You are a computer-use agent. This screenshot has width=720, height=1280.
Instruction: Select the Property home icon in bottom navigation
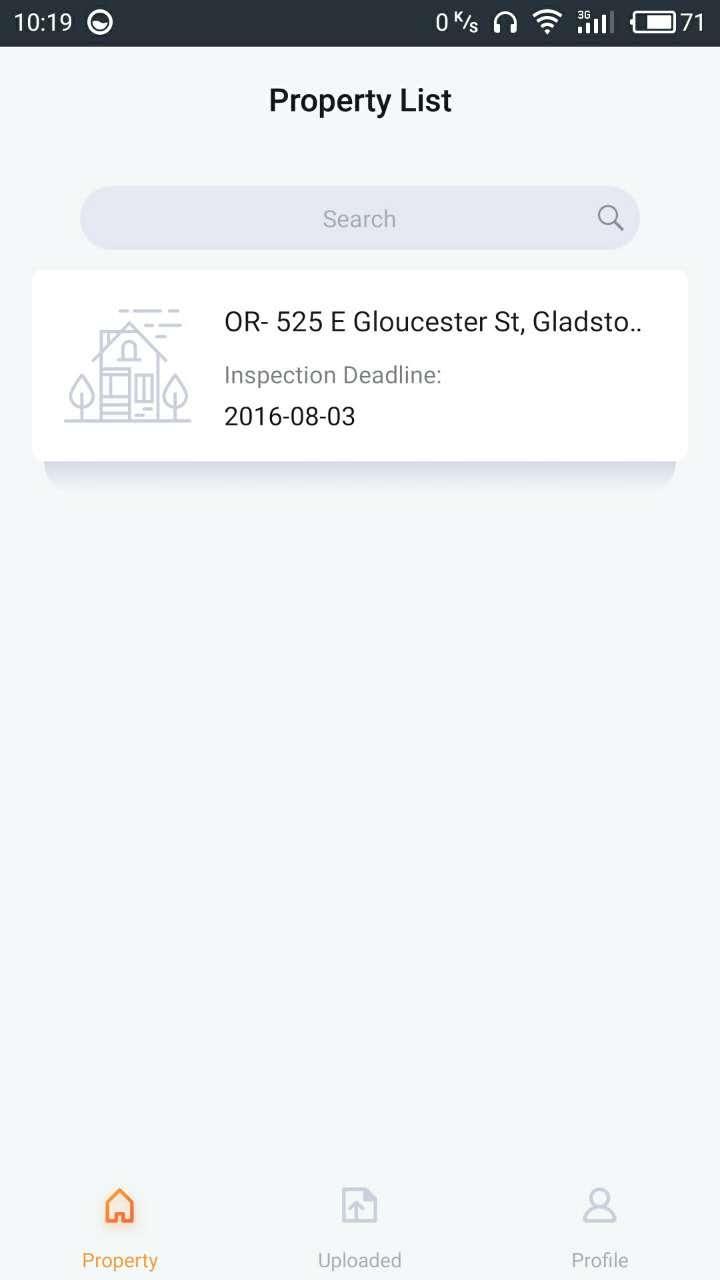(x=120, y=1206)
